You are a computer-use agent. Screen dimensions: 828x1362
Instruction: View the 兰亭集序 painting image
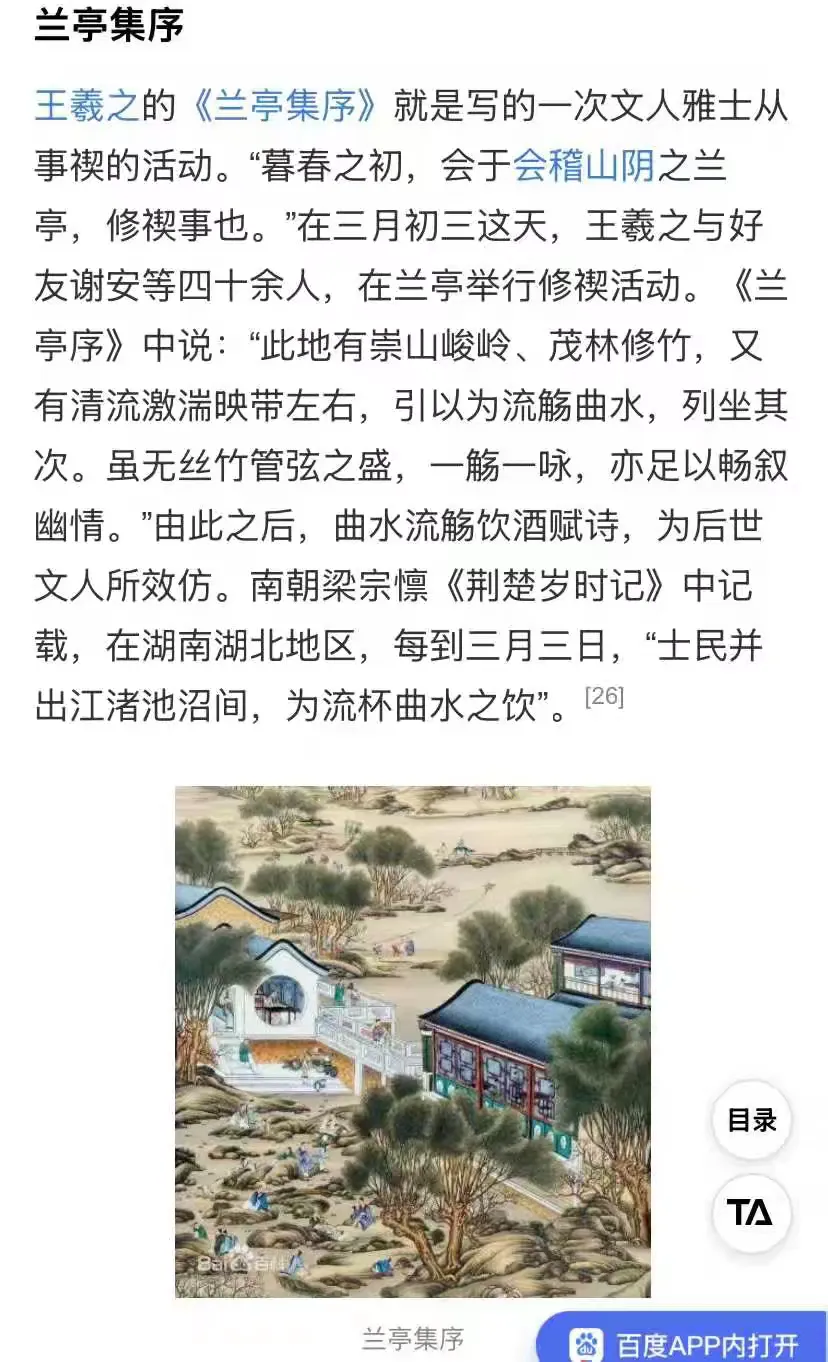(412, 1041)
